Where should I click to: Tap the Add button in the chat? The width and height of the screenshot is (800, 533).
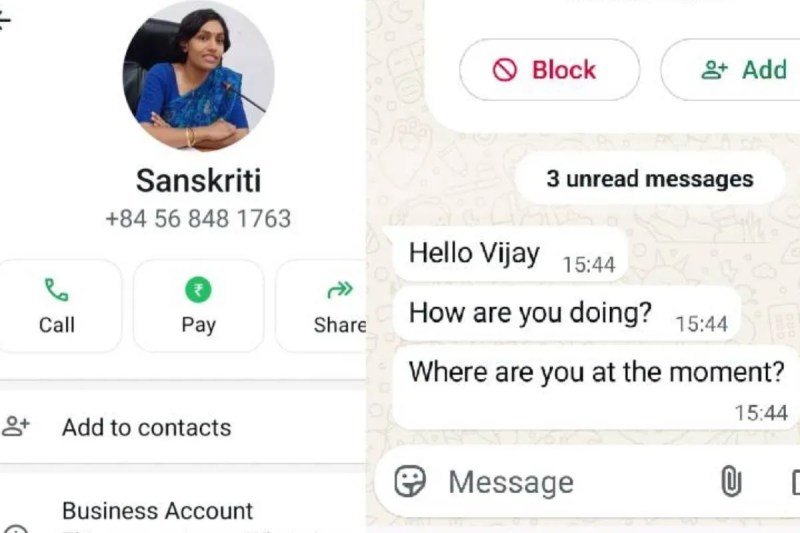[x=742, y=70]
